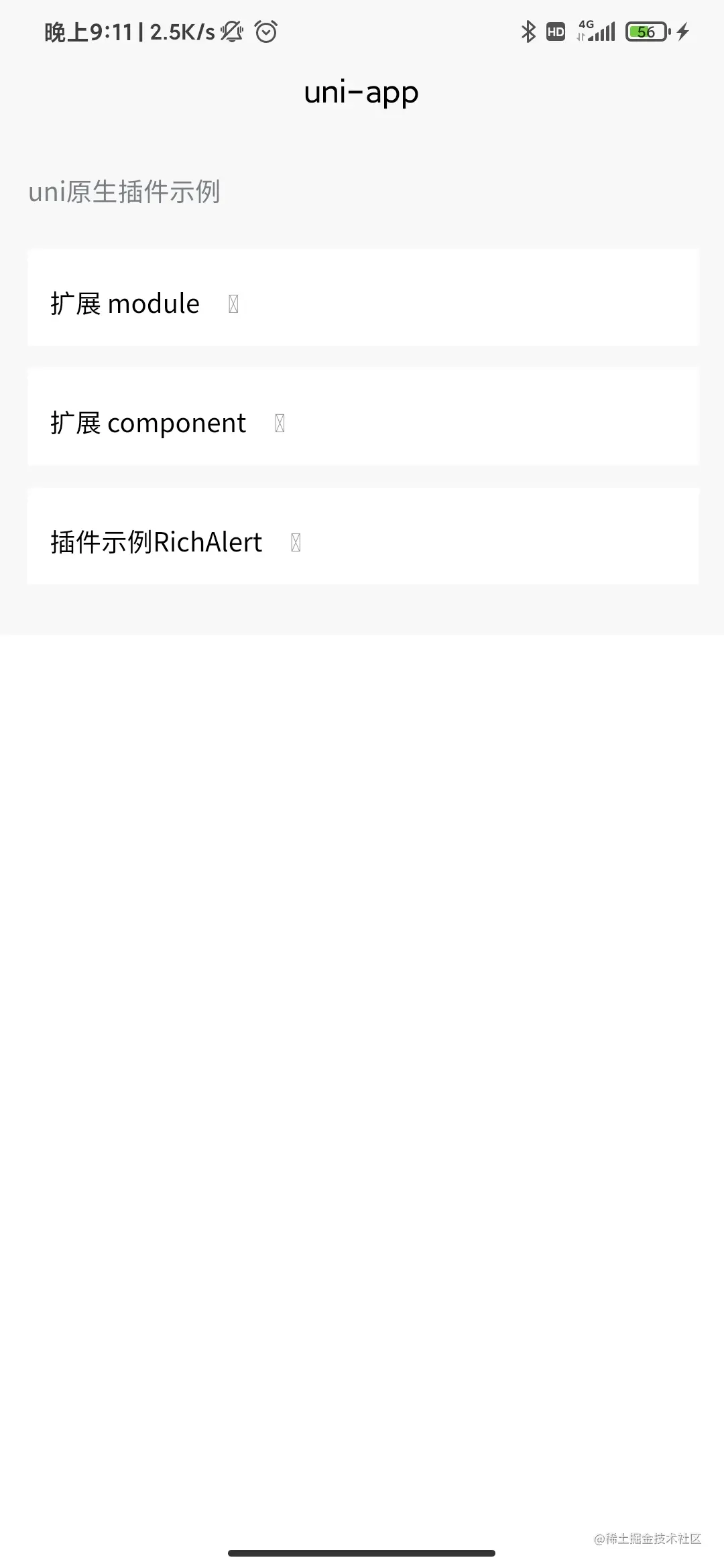Image resolution: width=724 pixels, height=1568 pixels.
Task: Click the charging lightning bolt icon
Action: [x=683, y=31]
